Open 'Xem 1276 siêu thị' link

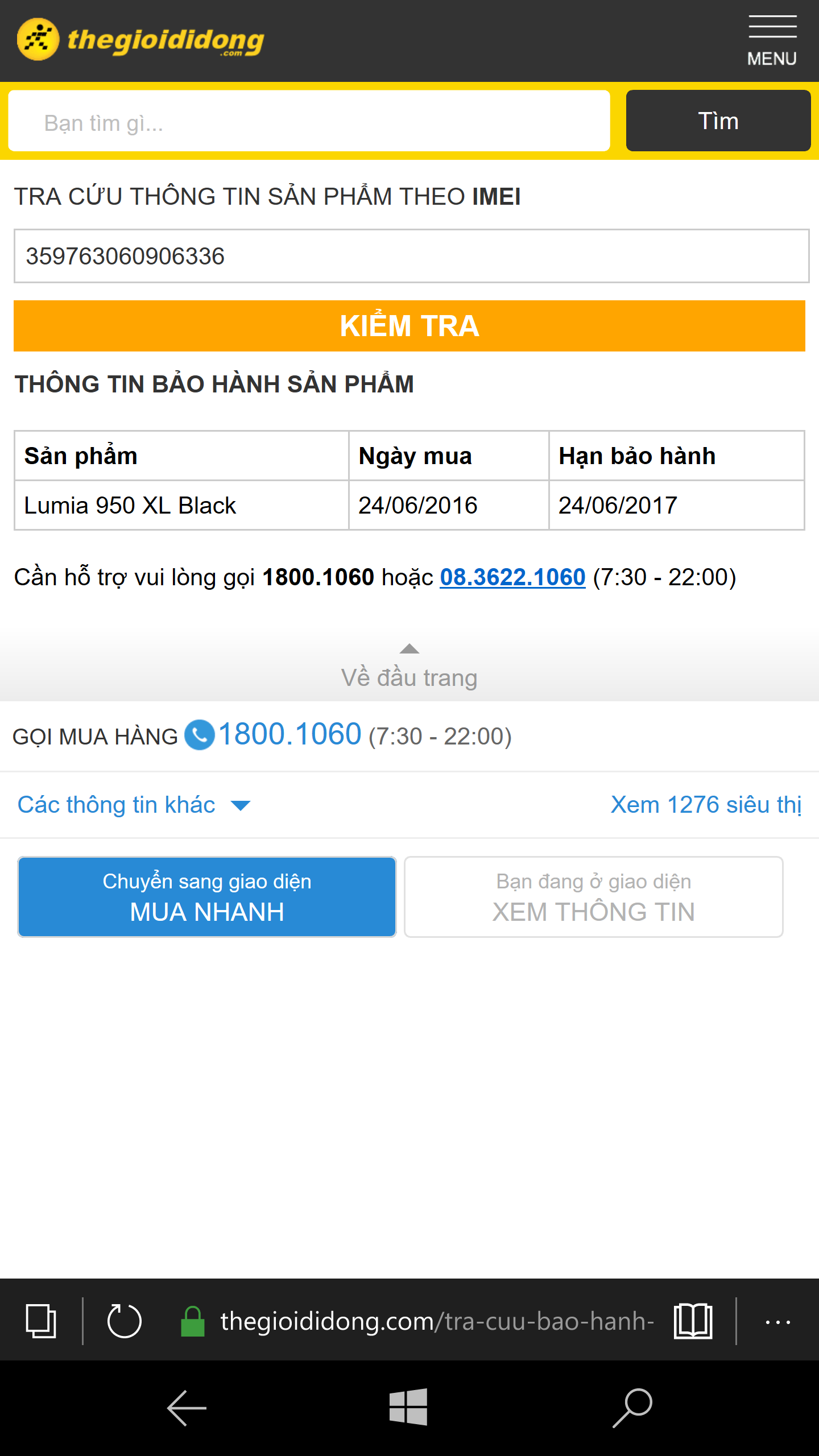point(706,805)
